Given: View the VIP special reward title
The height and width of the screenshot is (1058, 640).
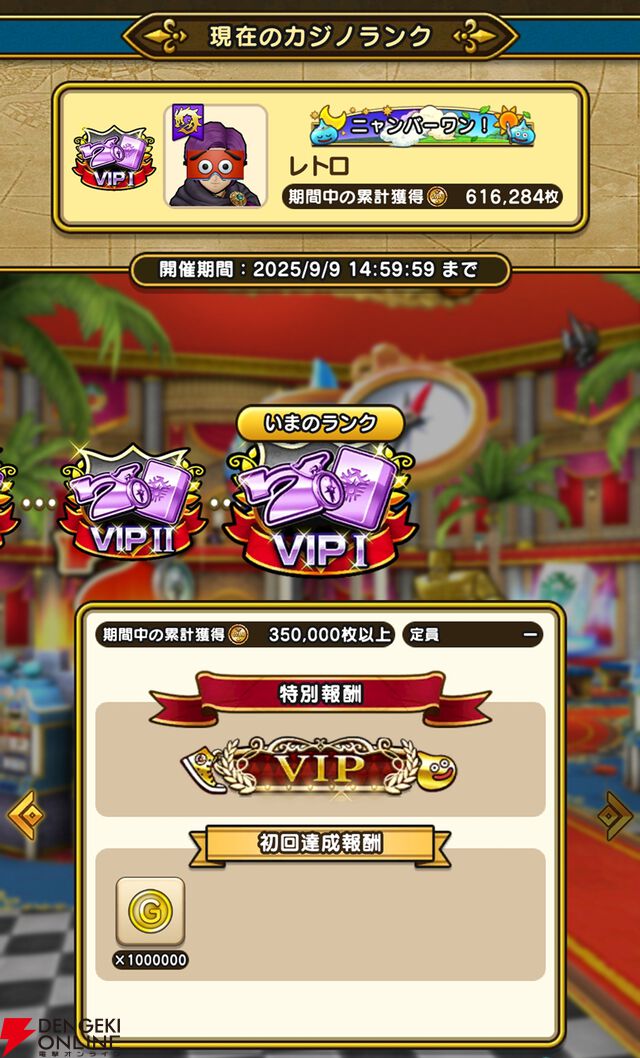Looking at the screenshot, I should (320, 768).
